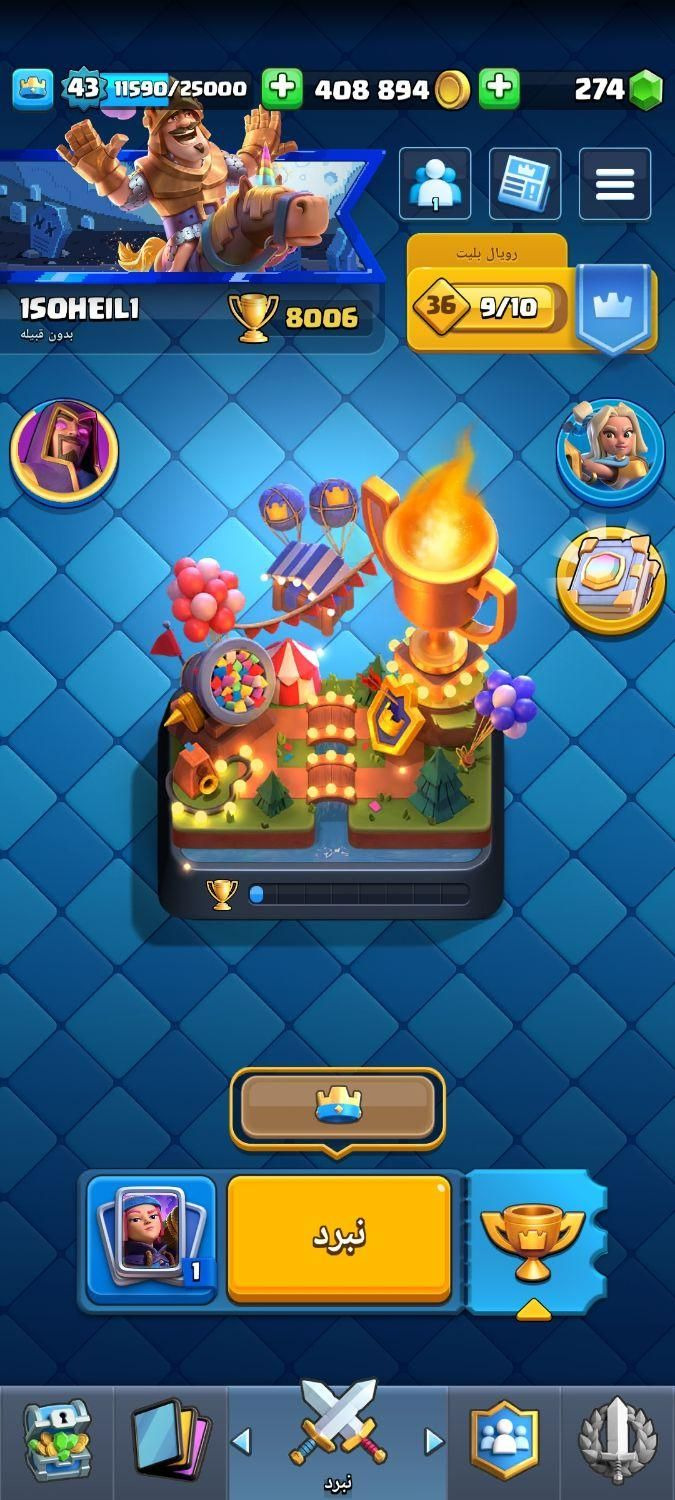Add gold with the plus button
Image resolution: width=675 pixels, height=1500 pixels.
click(282, 89)
